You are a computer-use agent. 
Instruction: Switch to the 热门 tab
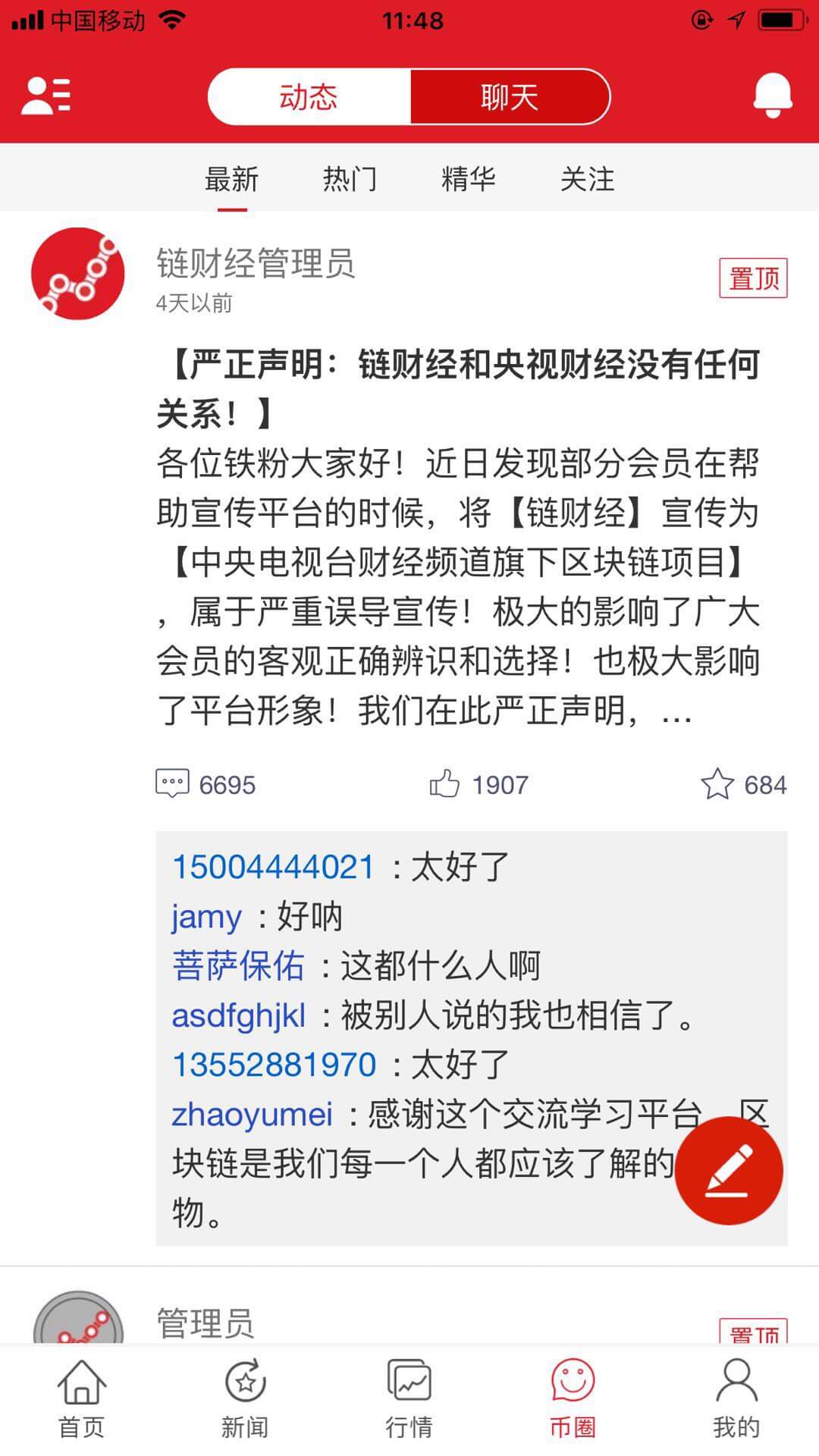tap(350, 180)
